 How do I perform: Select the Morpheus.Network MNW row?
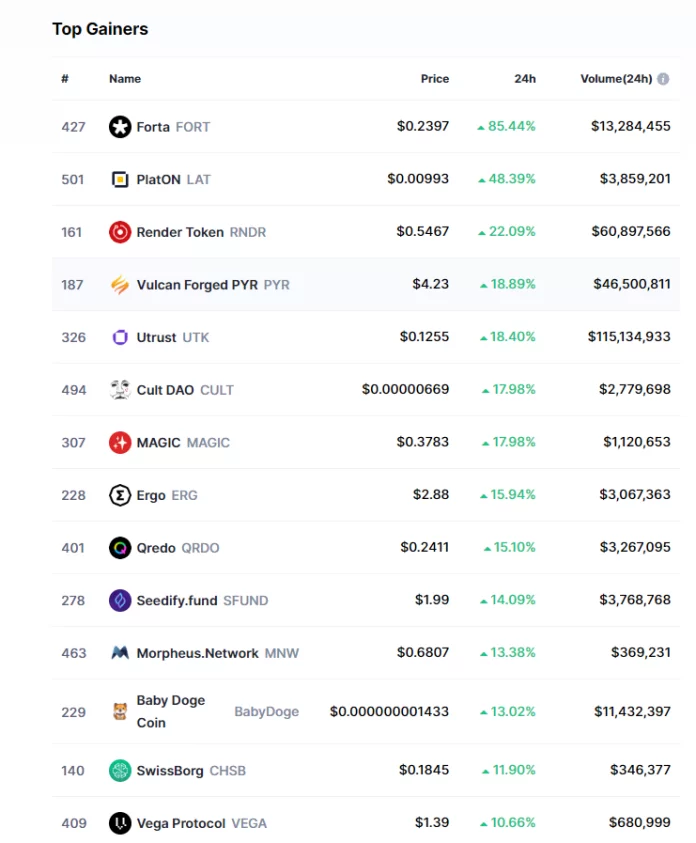coord(197,653)
